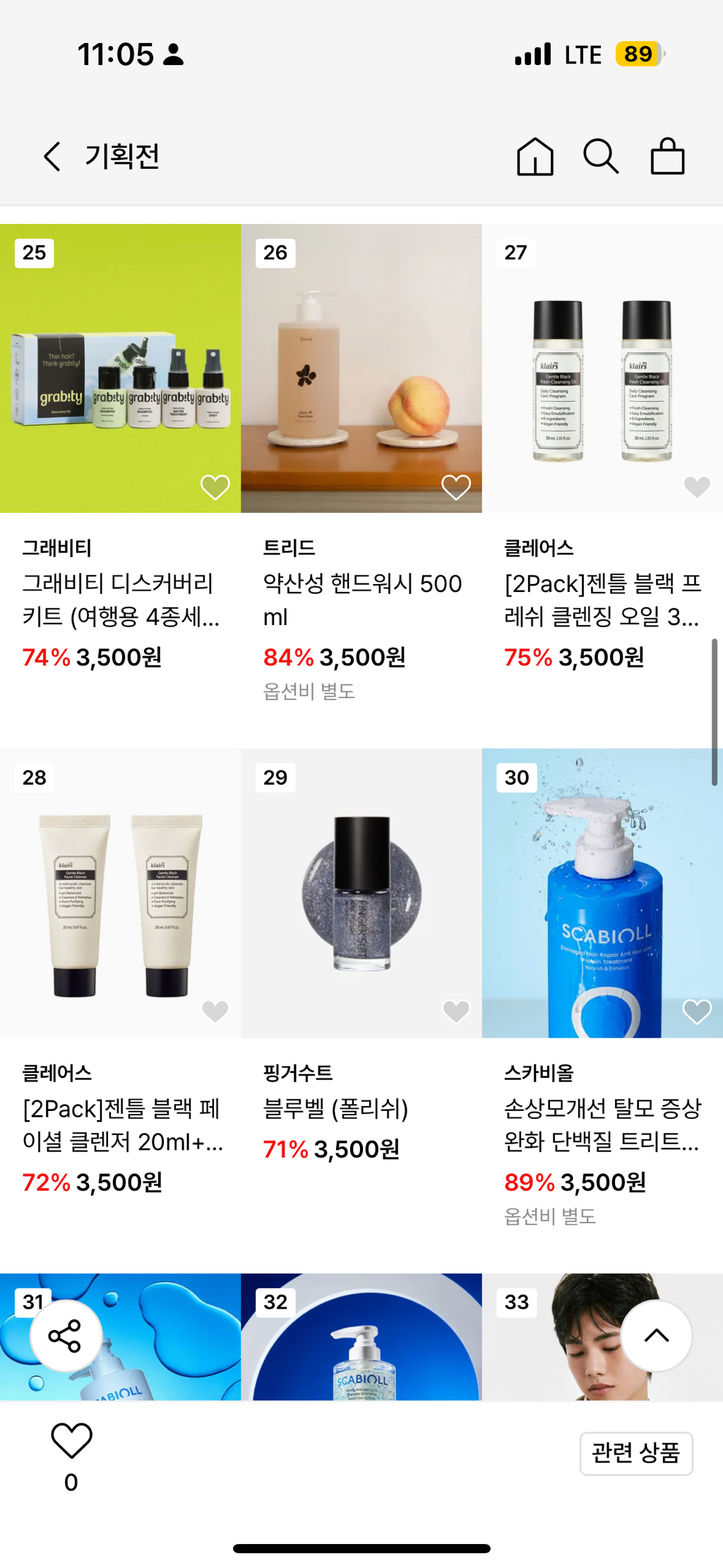Open the home icon in header

pos(535,156)
